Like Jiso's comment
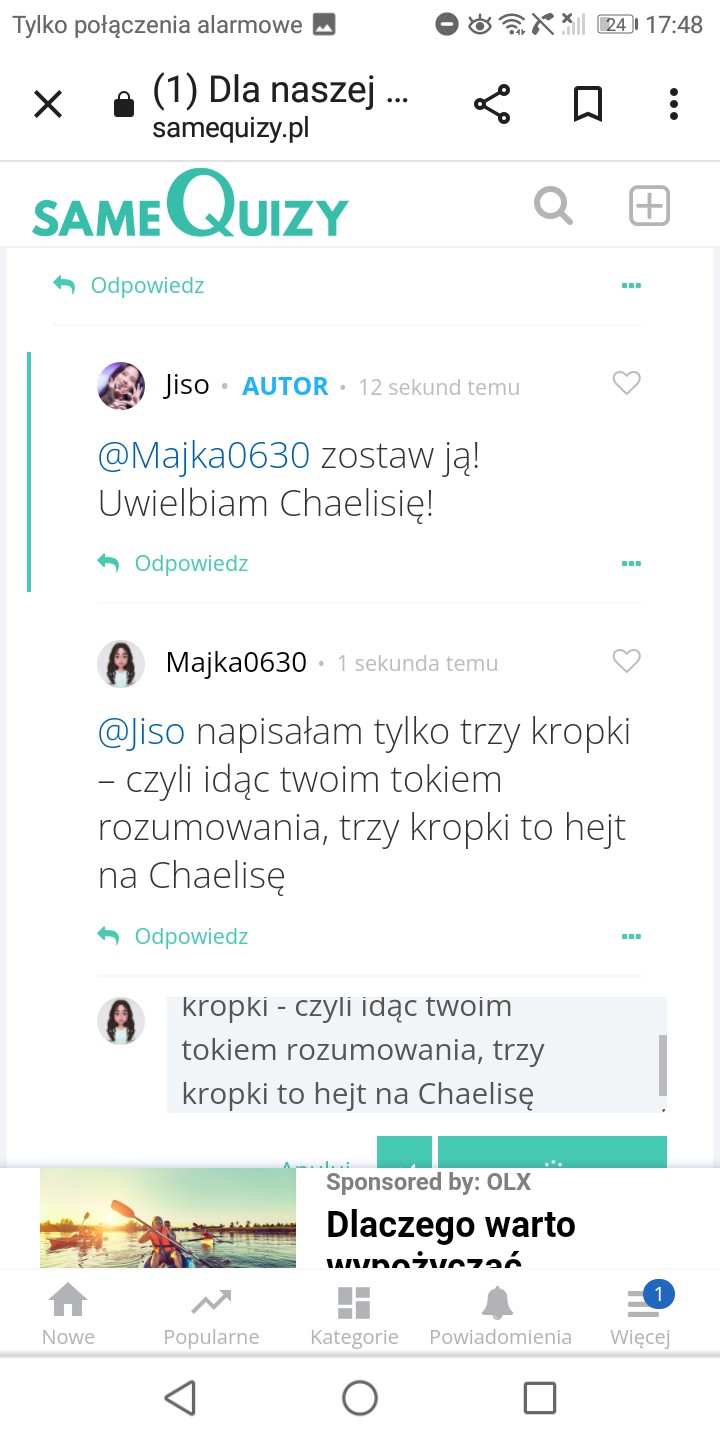720x1440 pixels. [x=626, y=383]
